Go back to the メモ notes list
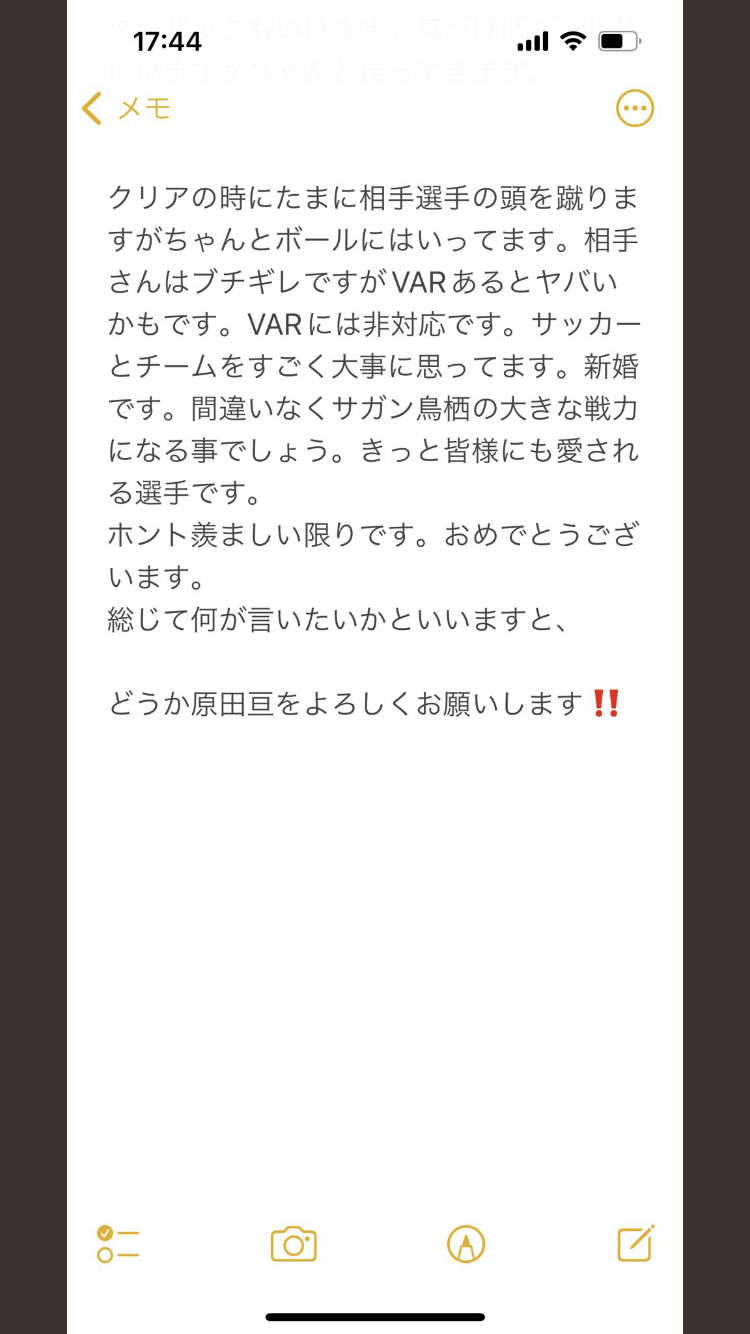Viewport: 750px width, 1334px height. [125, 108]
